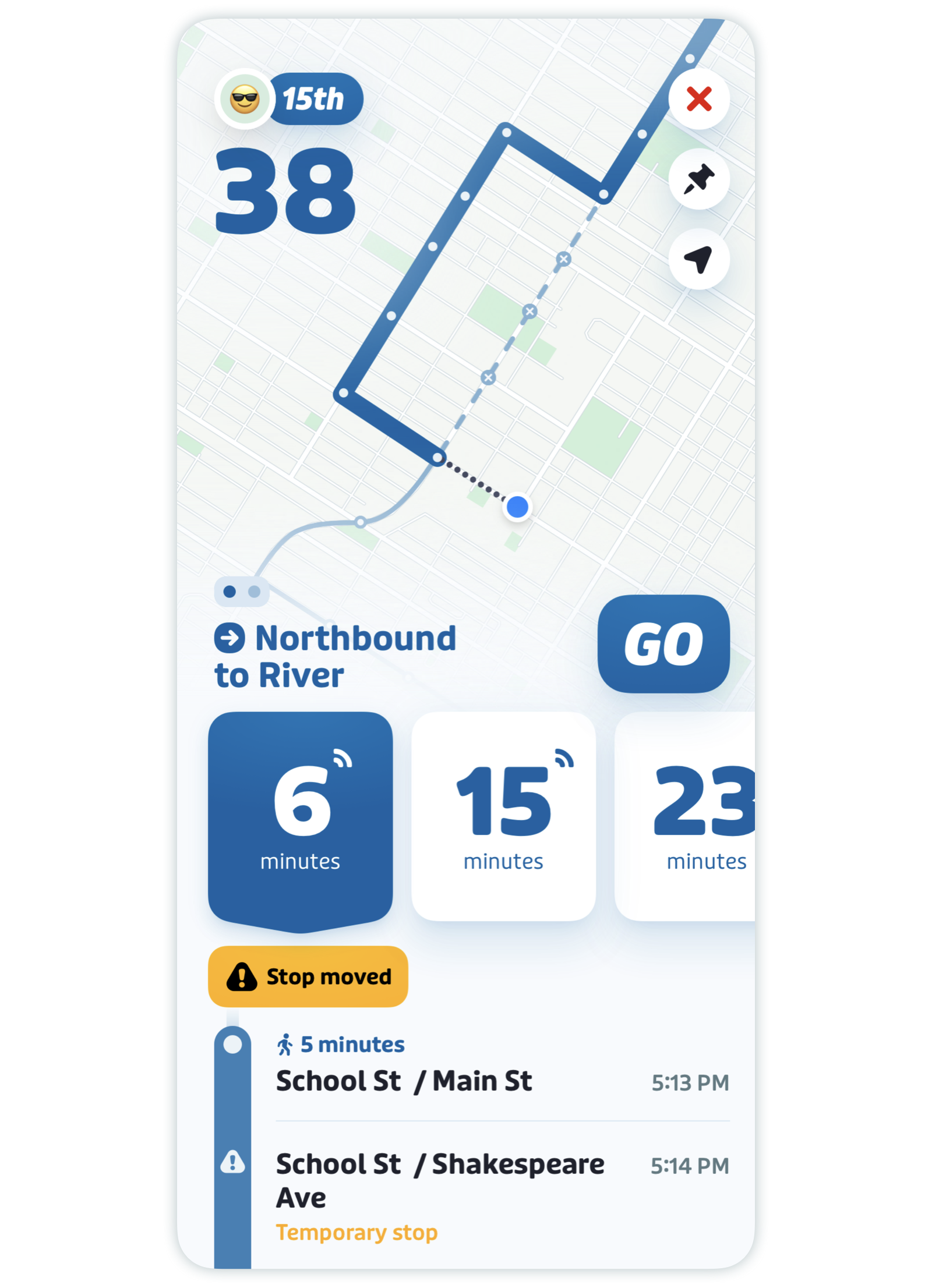Center map on my location
This screenshot has height=1288, width=932.
point(698,259)
